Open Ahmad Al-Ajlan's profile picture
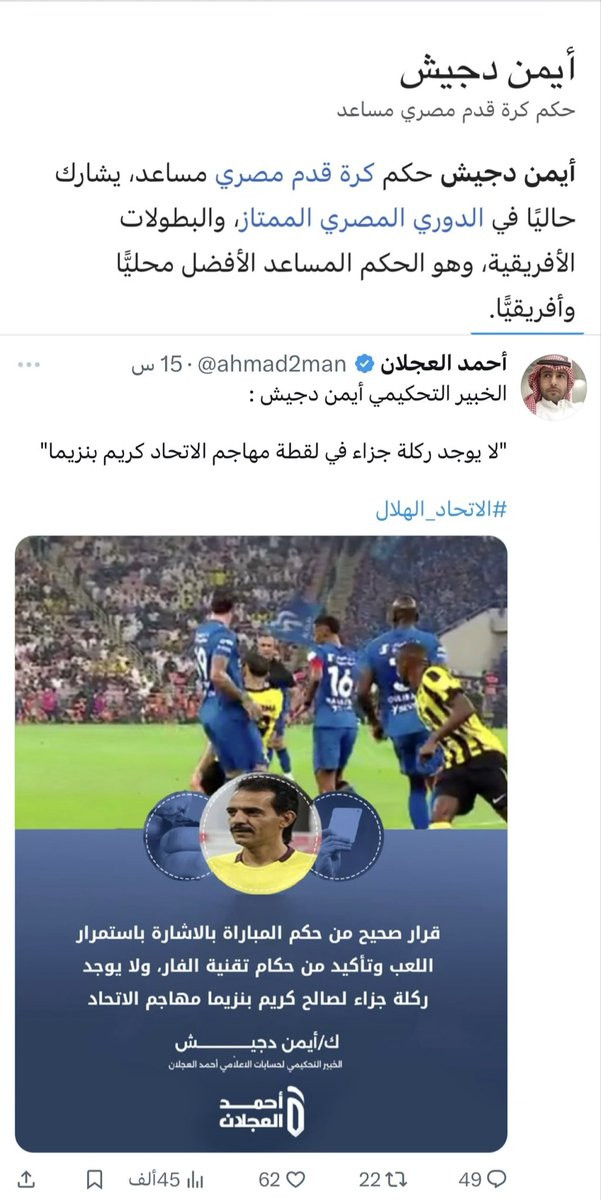The image size is (601, 1200). click(553, 387)
